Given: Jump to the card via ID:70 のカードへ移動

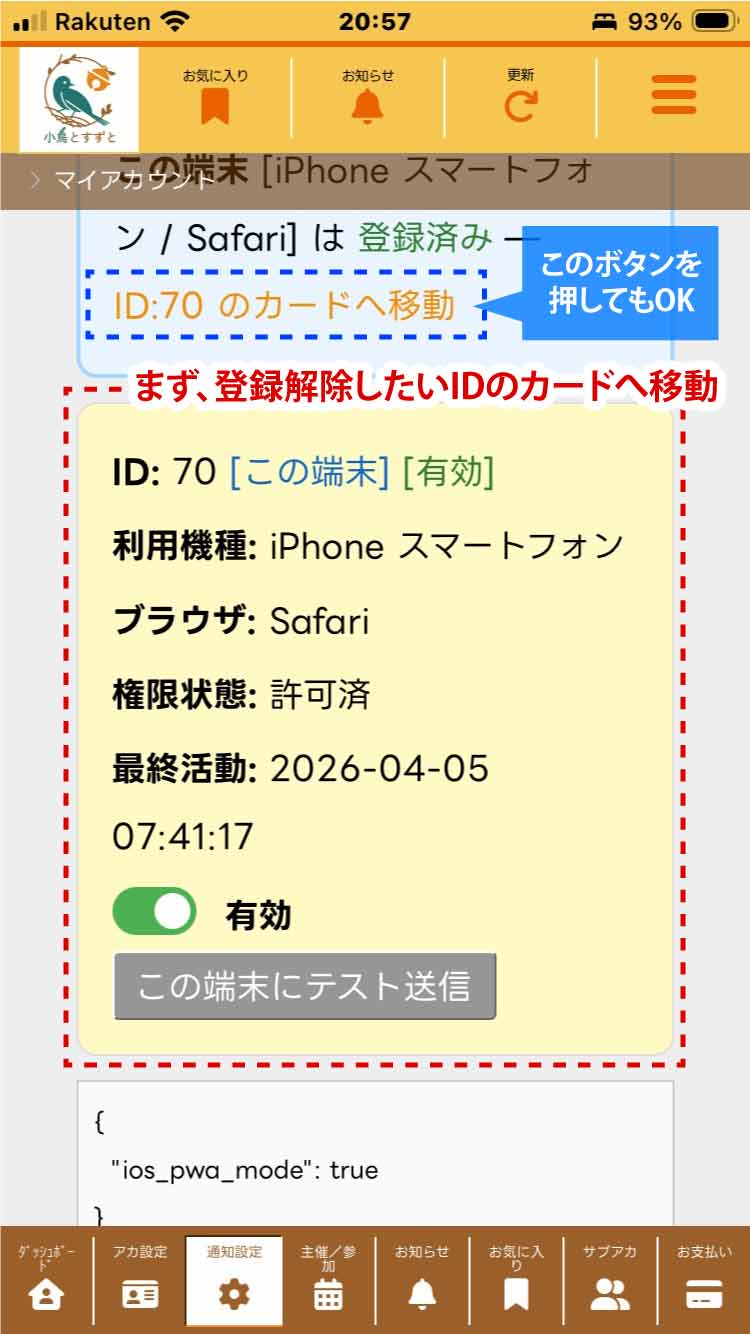Looking at the screenshot, I should tap(285, 305).
